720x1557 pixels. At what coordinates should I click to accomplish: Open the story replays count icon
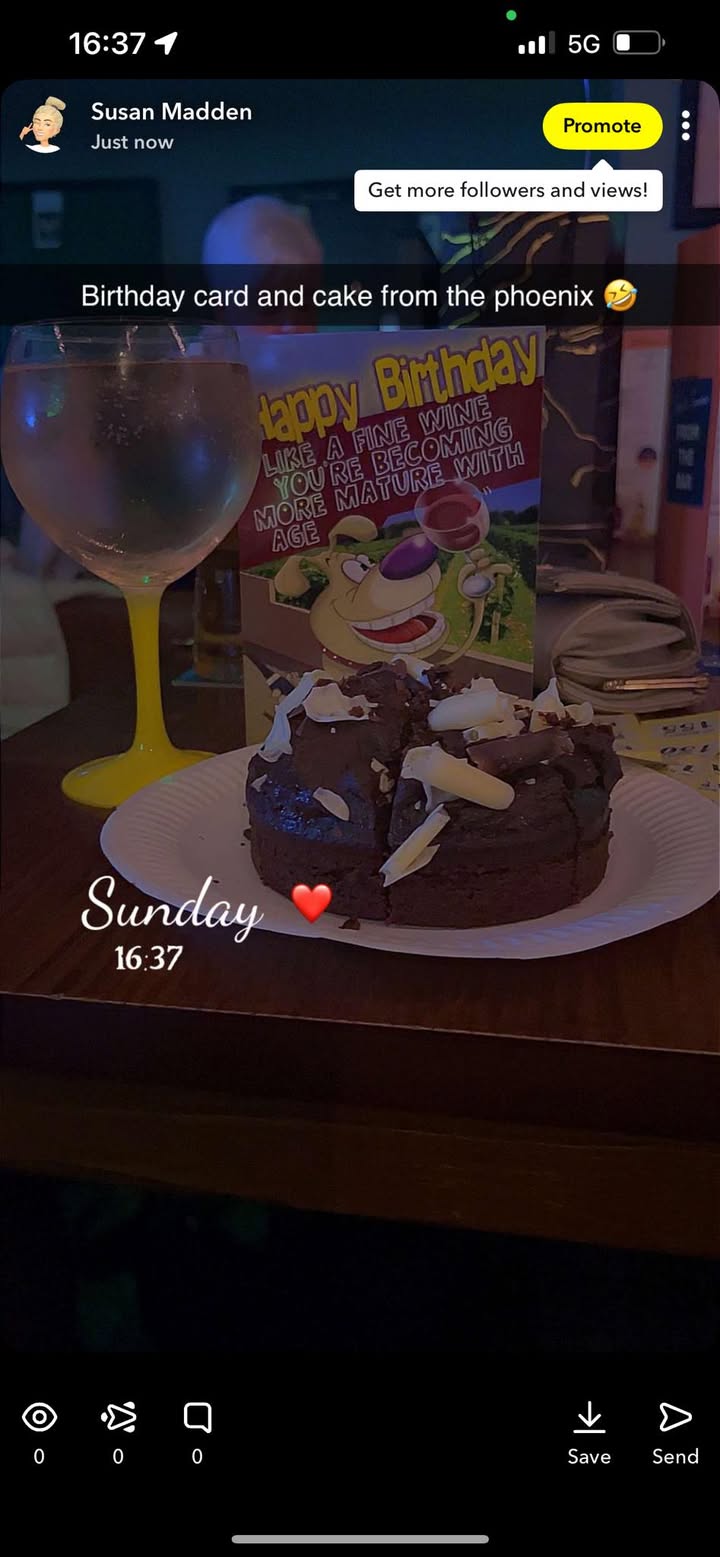click(118, 1417)
